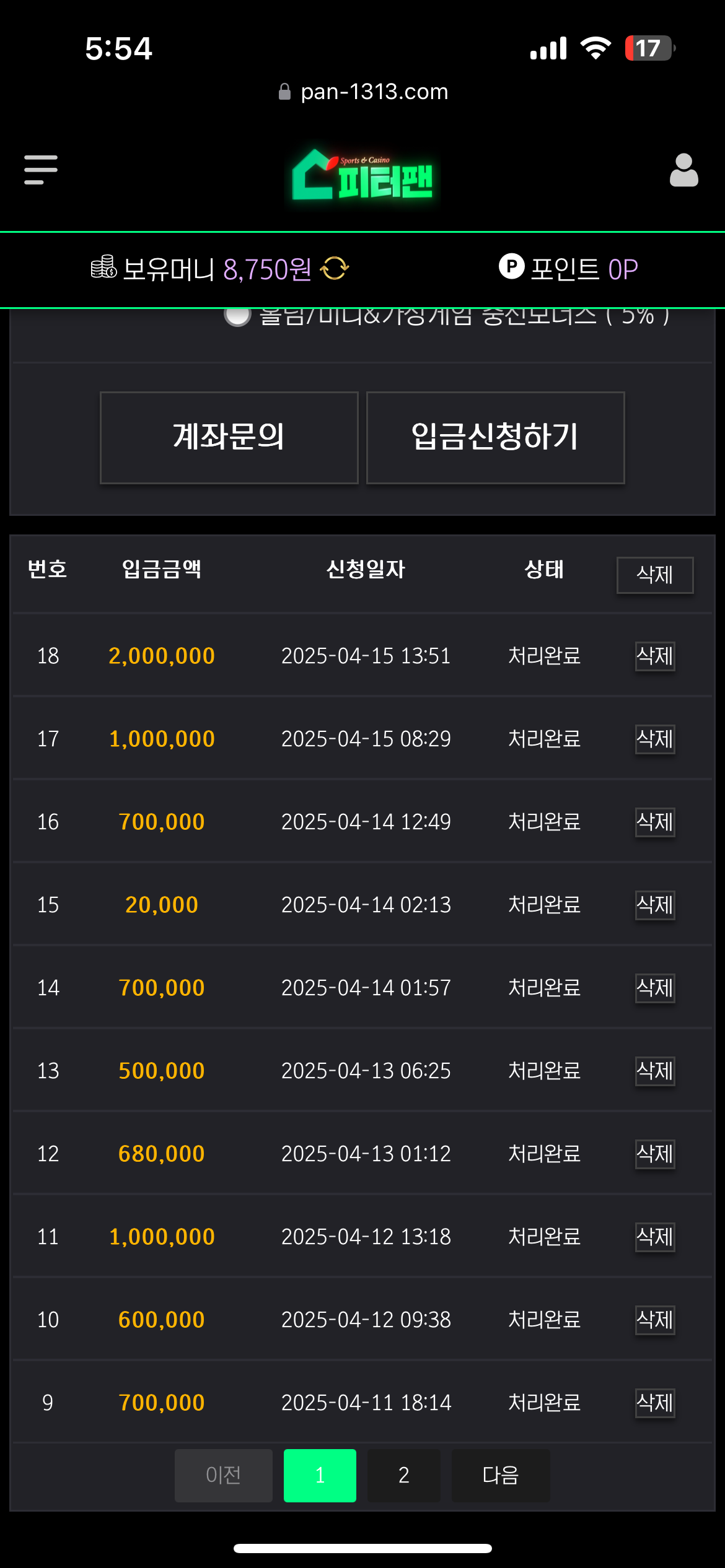Delete deposit record number 18
The image size is (725, 1568).
[654, 656]
